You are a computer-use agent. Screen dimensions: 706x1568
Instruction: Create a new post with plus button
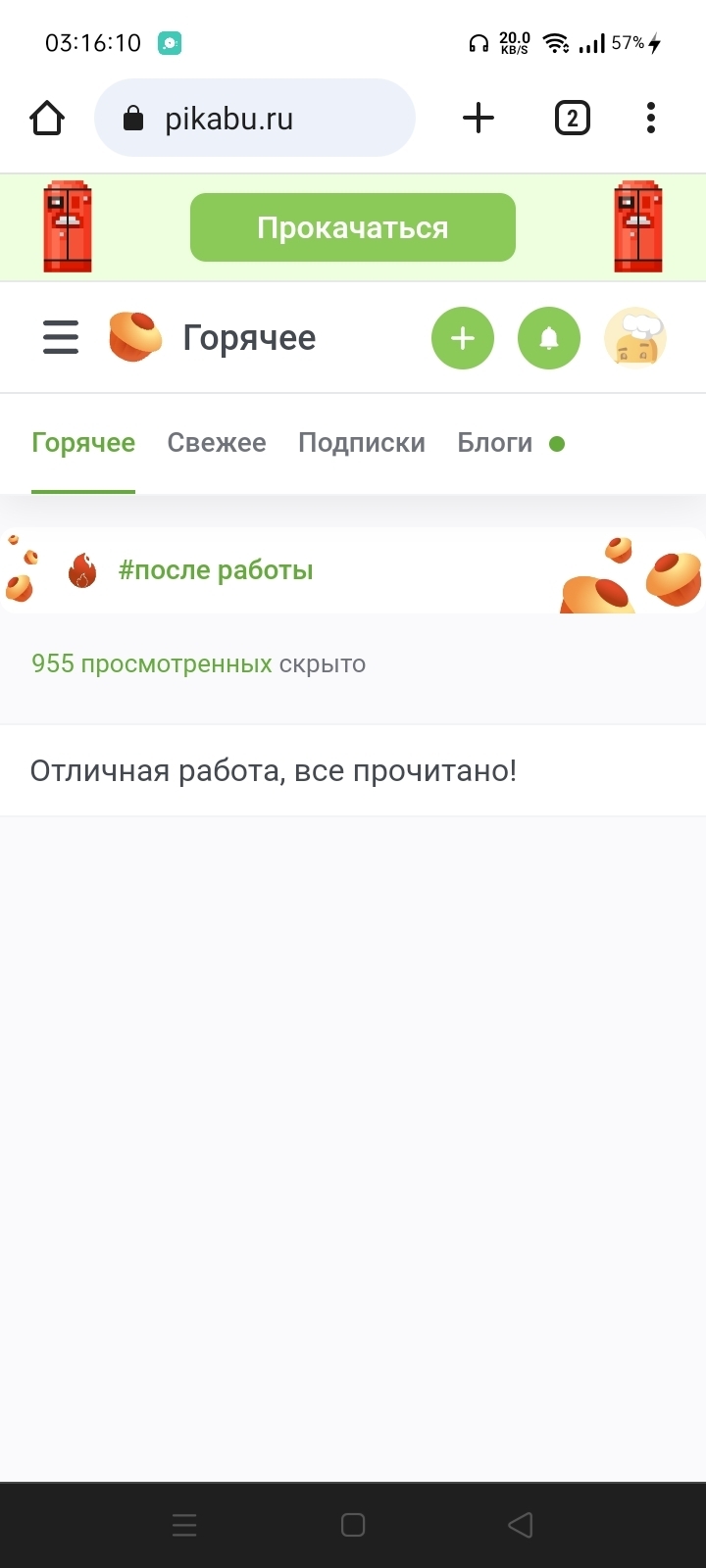tap(463, 338)
